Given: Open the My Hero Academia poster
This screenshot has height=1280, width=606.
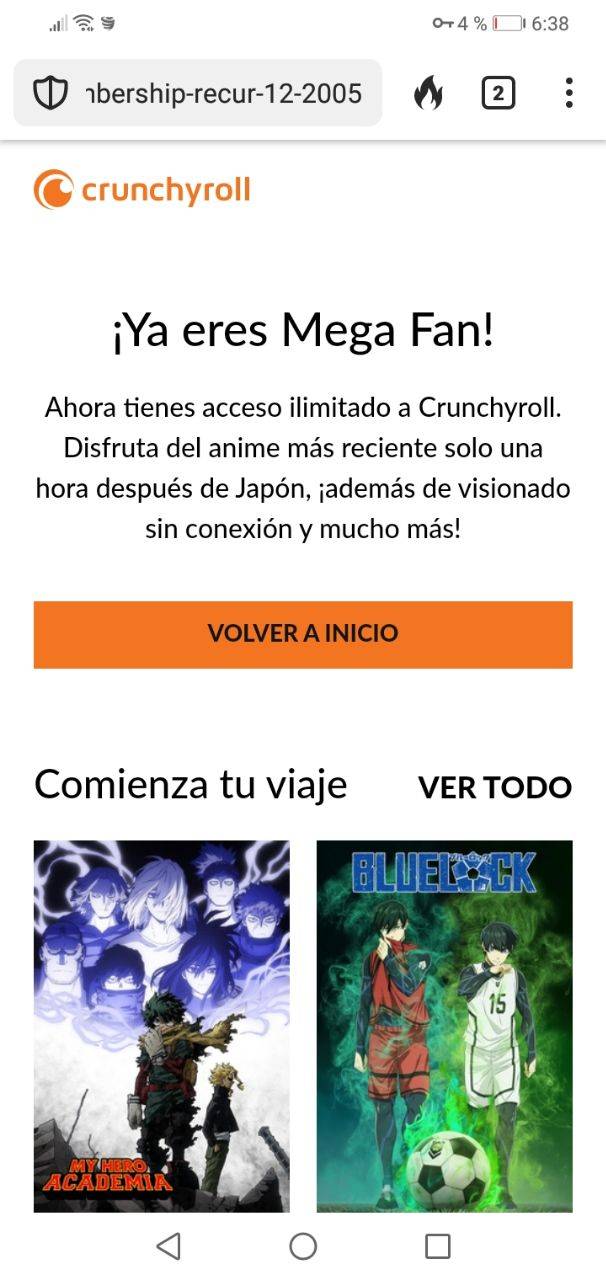Looking at the screenshot, I should (x=162, y=1025).
